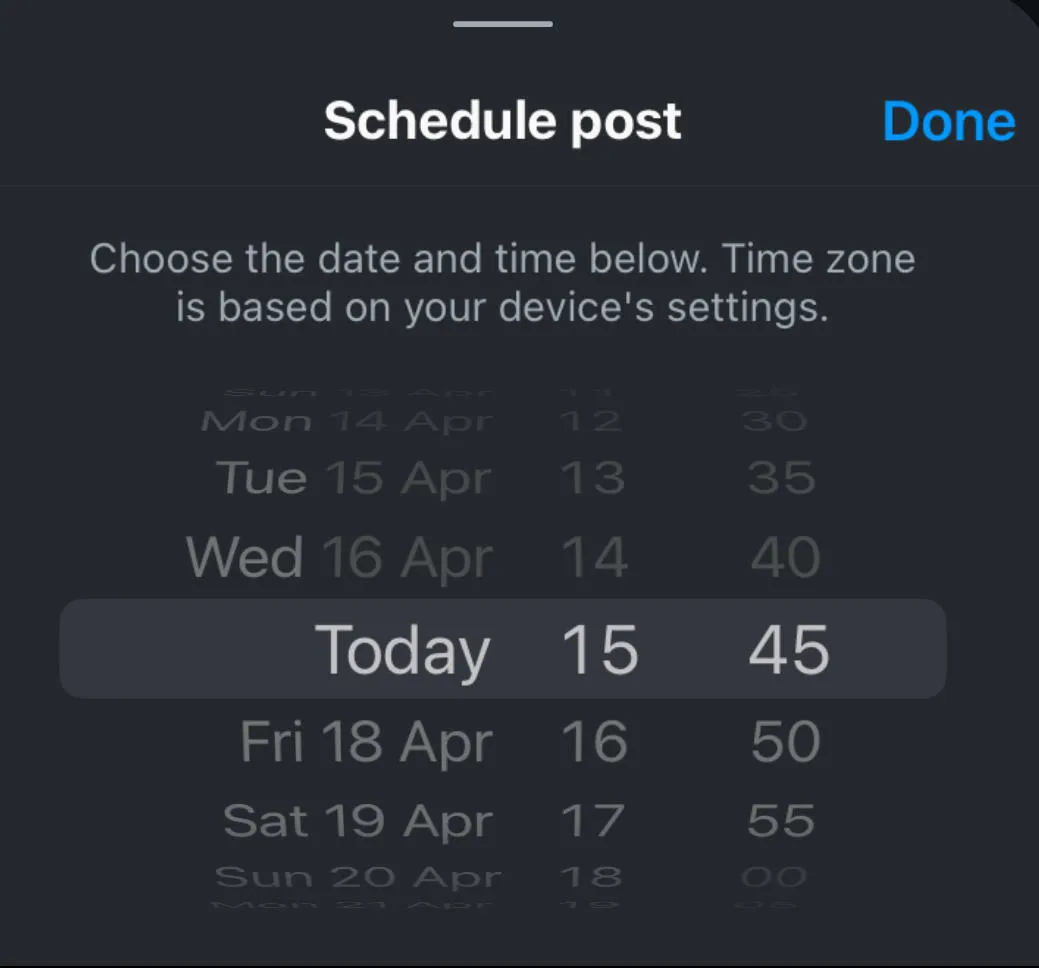Confirm schedule with the Done button

[948, 122]
